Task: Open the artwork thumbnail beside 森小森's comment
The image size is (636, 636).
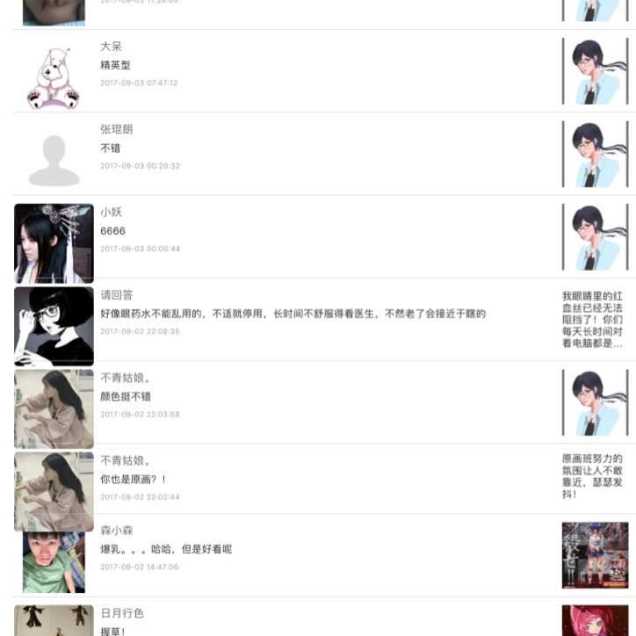Action: [594, 555]
